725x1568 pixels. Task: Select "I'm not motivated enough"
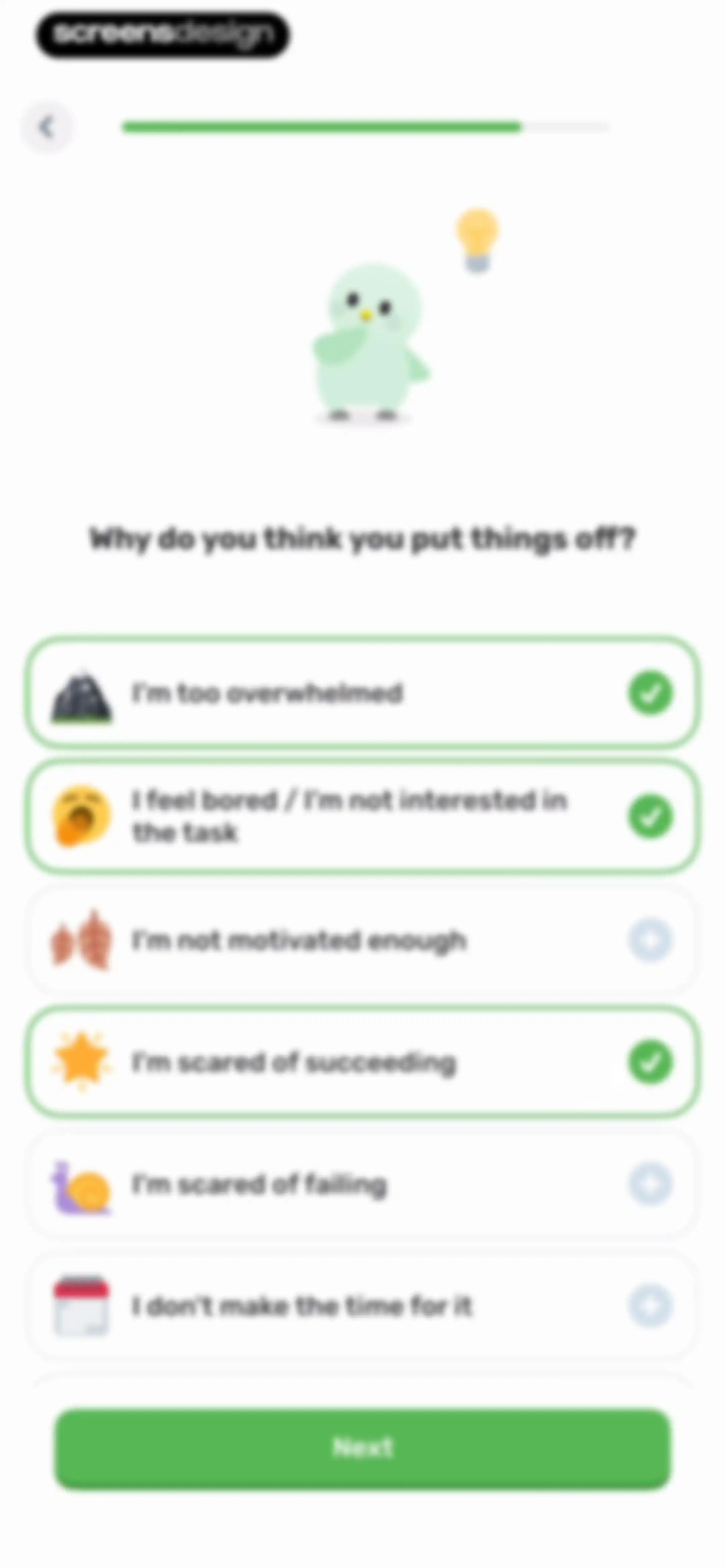pos(362,940)
